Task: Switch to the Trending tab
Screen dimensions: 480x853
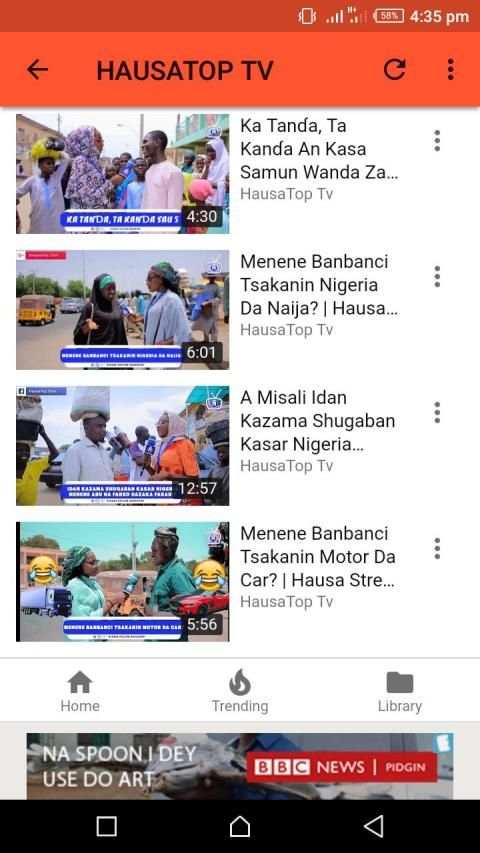Action: [x=240, y=691]
